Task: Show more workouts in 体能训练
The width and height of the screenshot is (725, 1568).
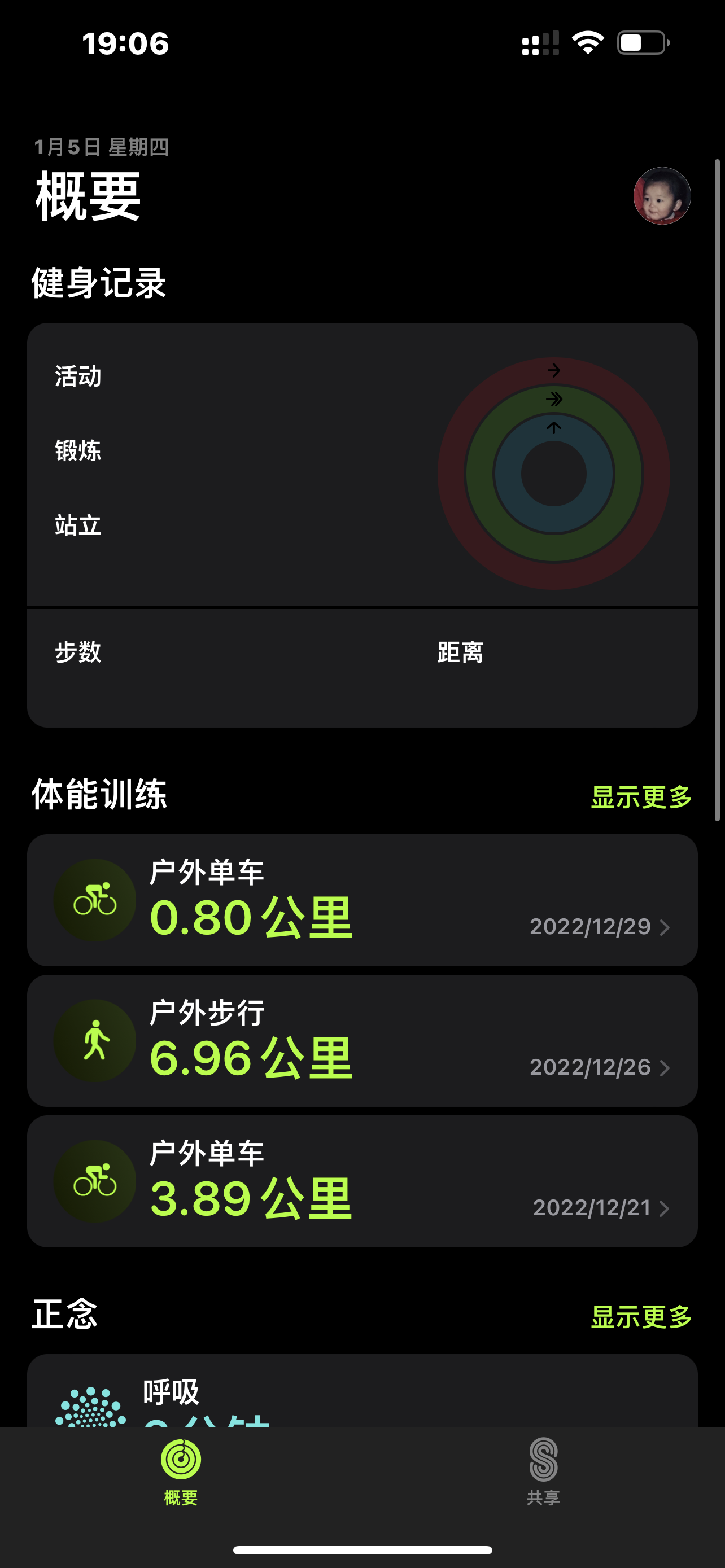Action: coord(641,797)
